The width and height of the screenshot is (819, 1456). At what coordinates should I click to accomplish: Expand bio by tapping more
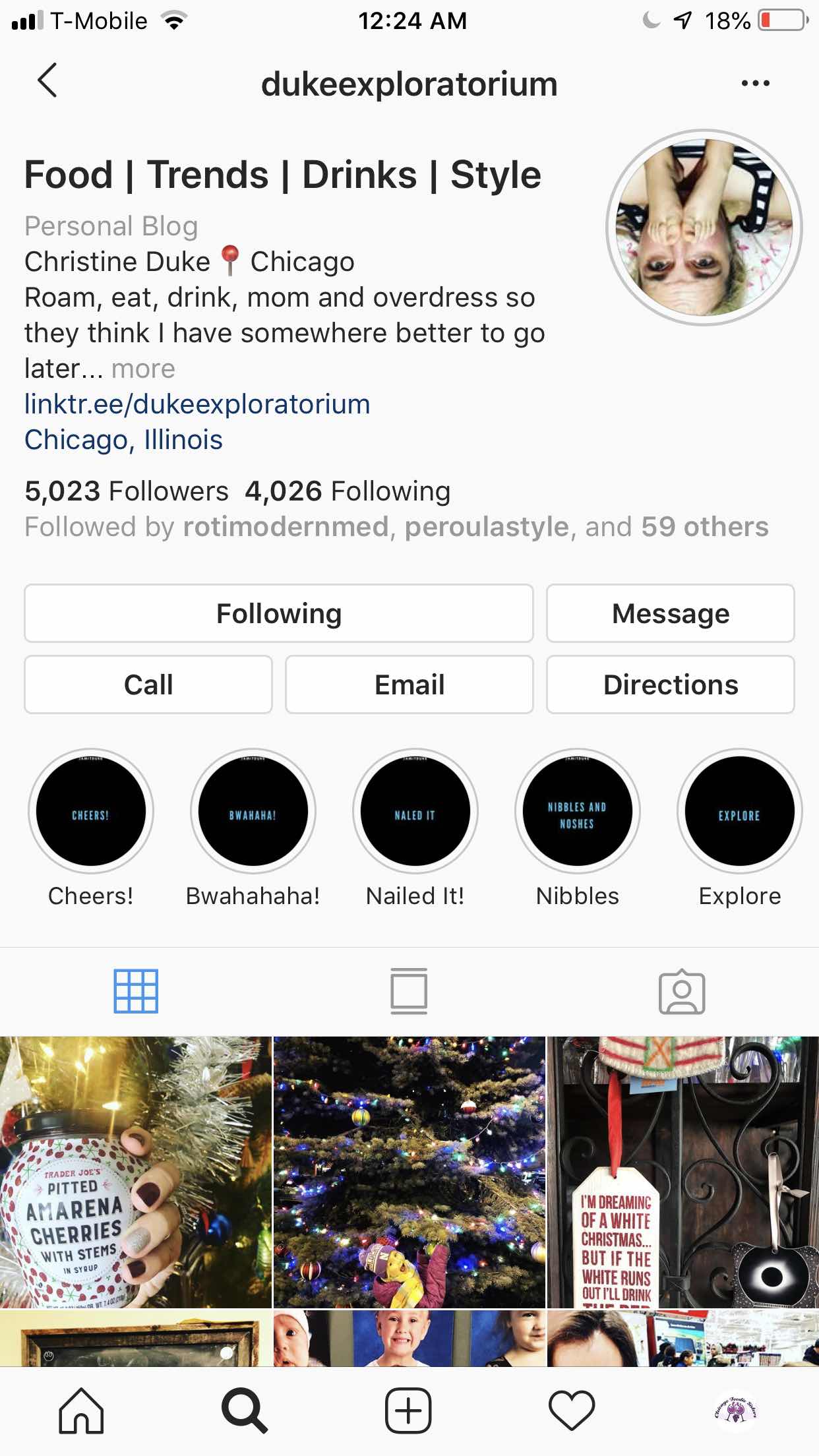point(143,369)
